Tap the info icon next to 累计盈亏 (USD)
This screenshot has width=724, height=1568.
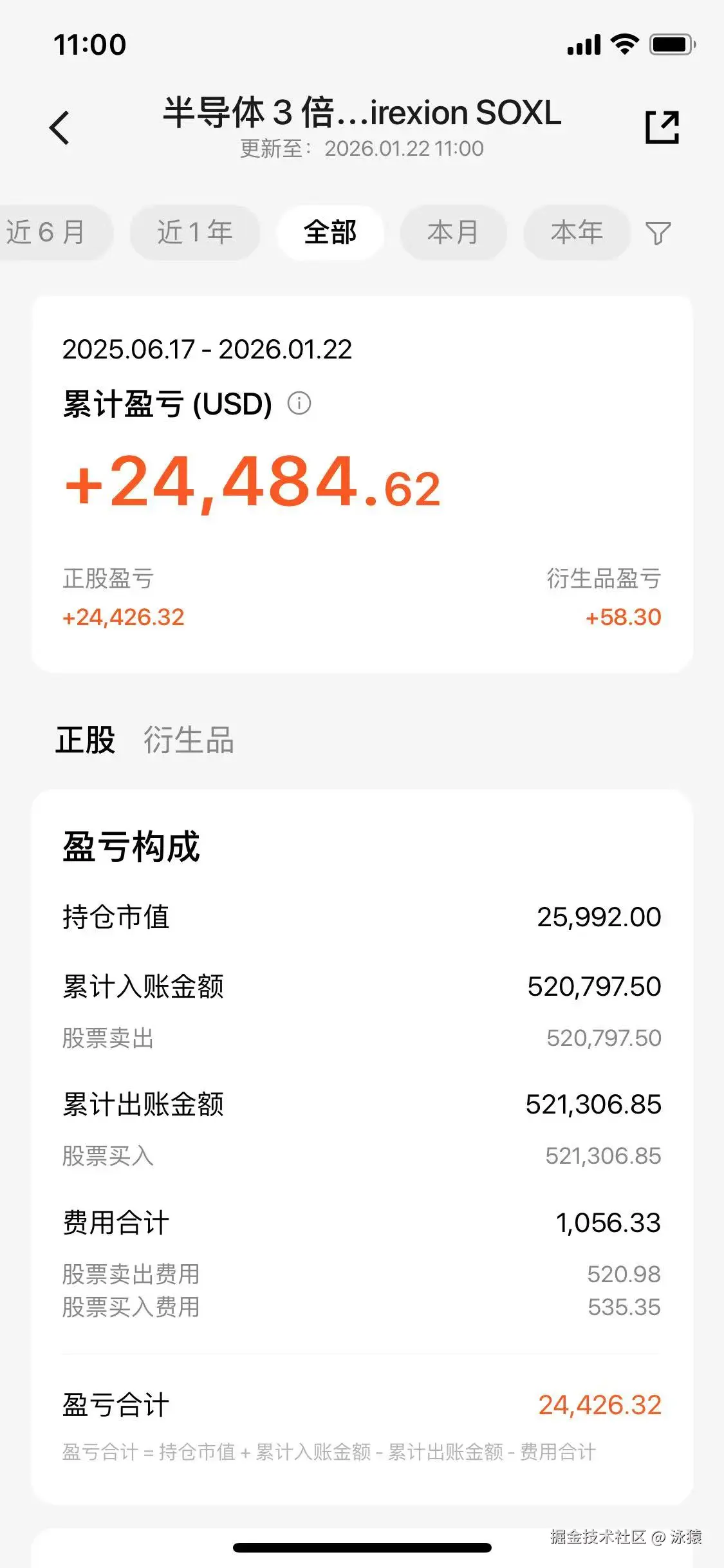(x=300, y=404)
